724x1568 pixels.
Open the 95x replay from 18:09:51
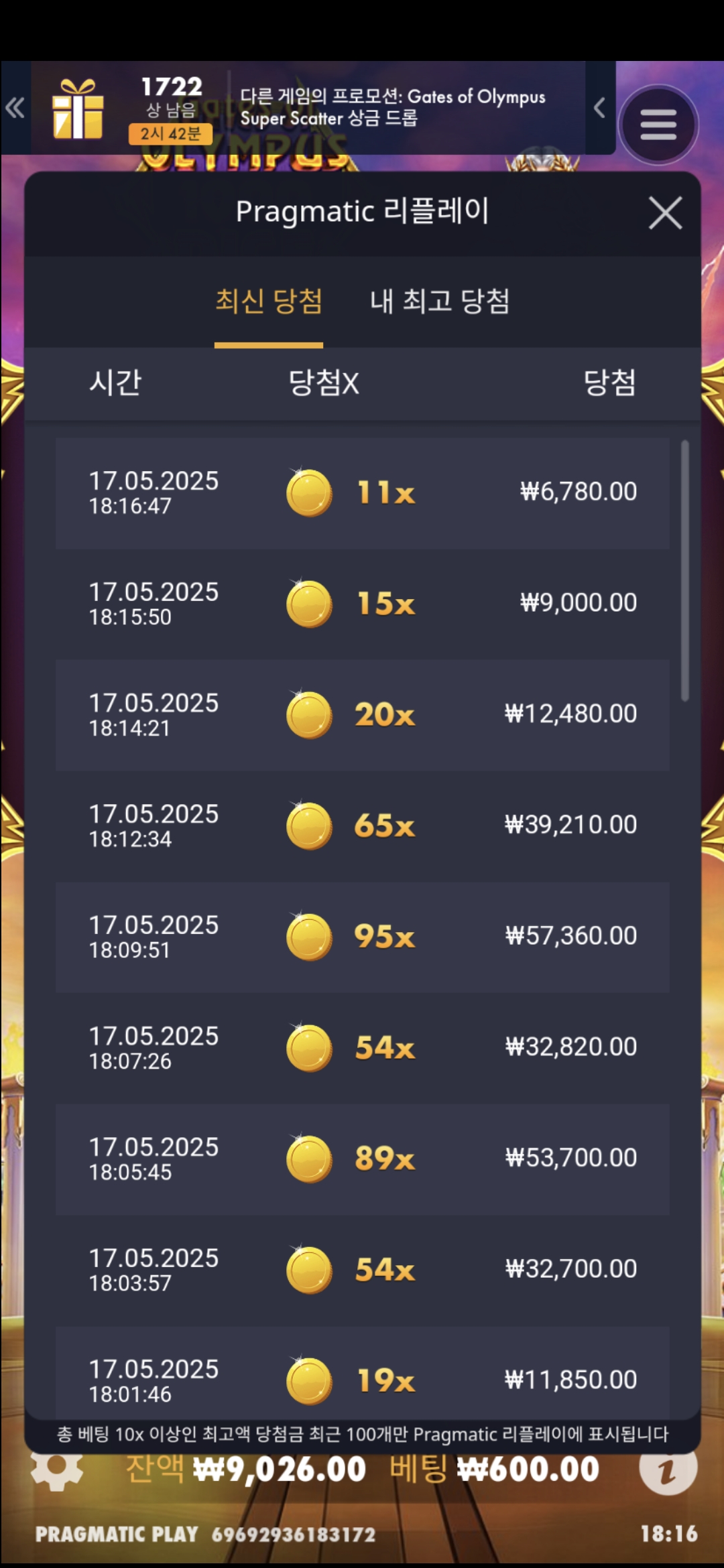[362, 937]
